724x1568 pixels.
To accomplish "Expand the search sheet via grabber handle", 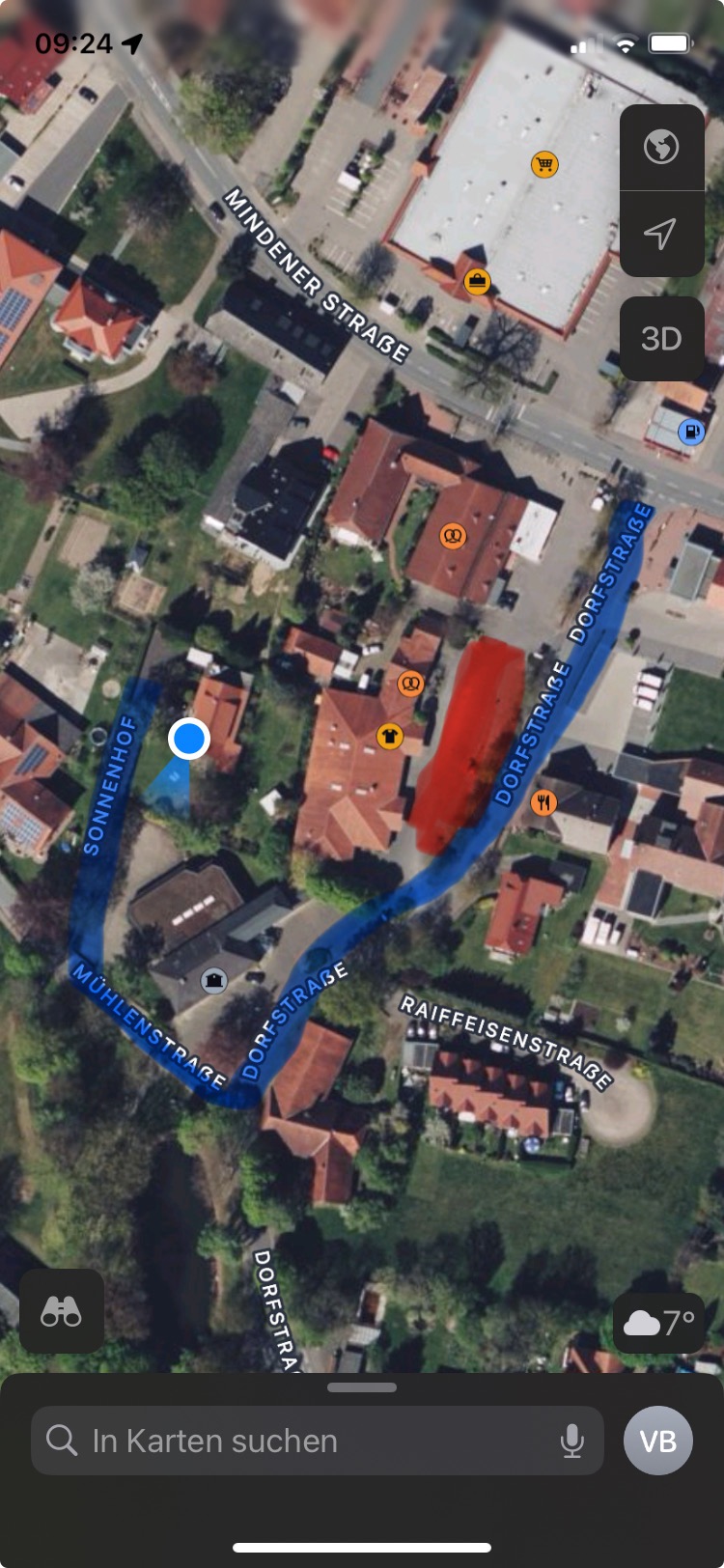I will [362, 1387].
